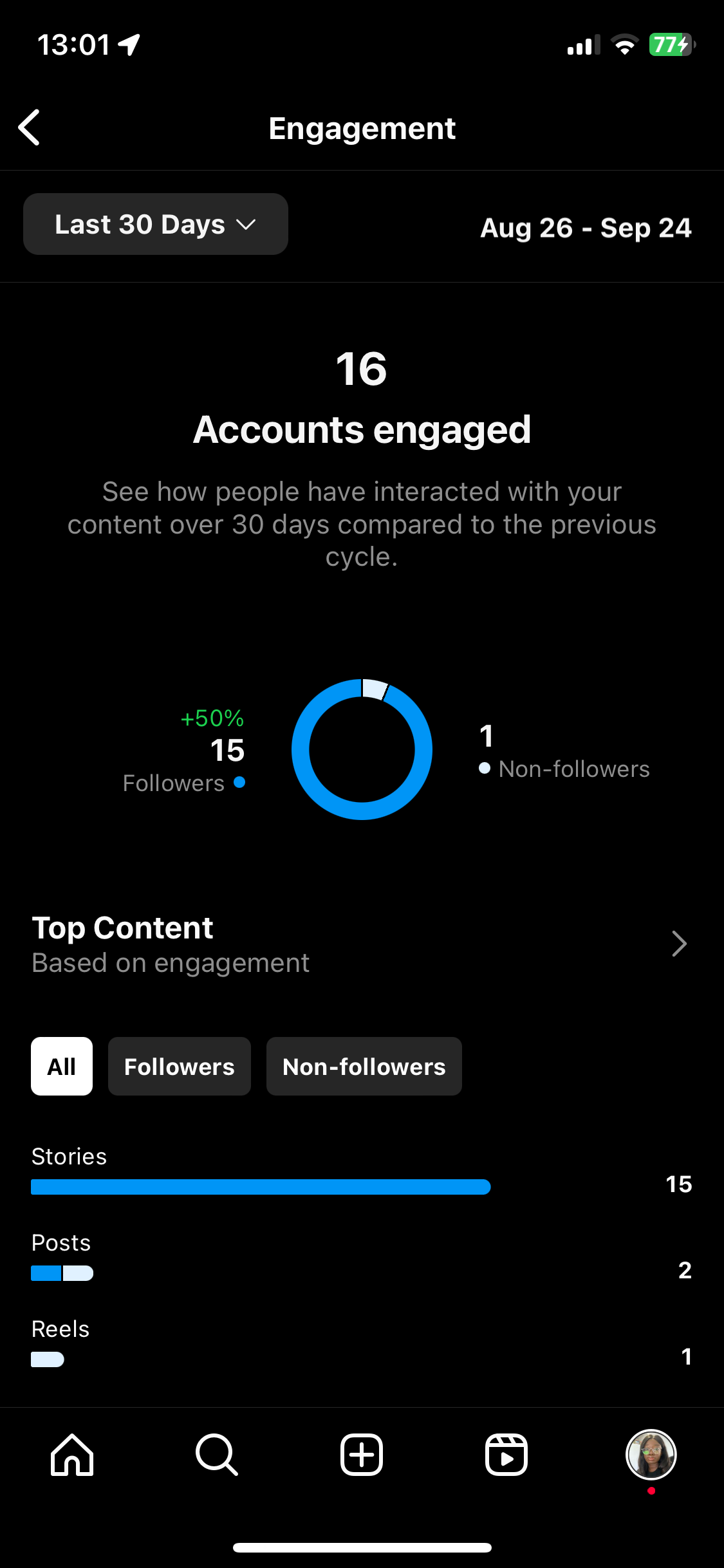Screen dimensions: 724x1568
Task: Filter top content by Followers
Action: (179, 1067)
